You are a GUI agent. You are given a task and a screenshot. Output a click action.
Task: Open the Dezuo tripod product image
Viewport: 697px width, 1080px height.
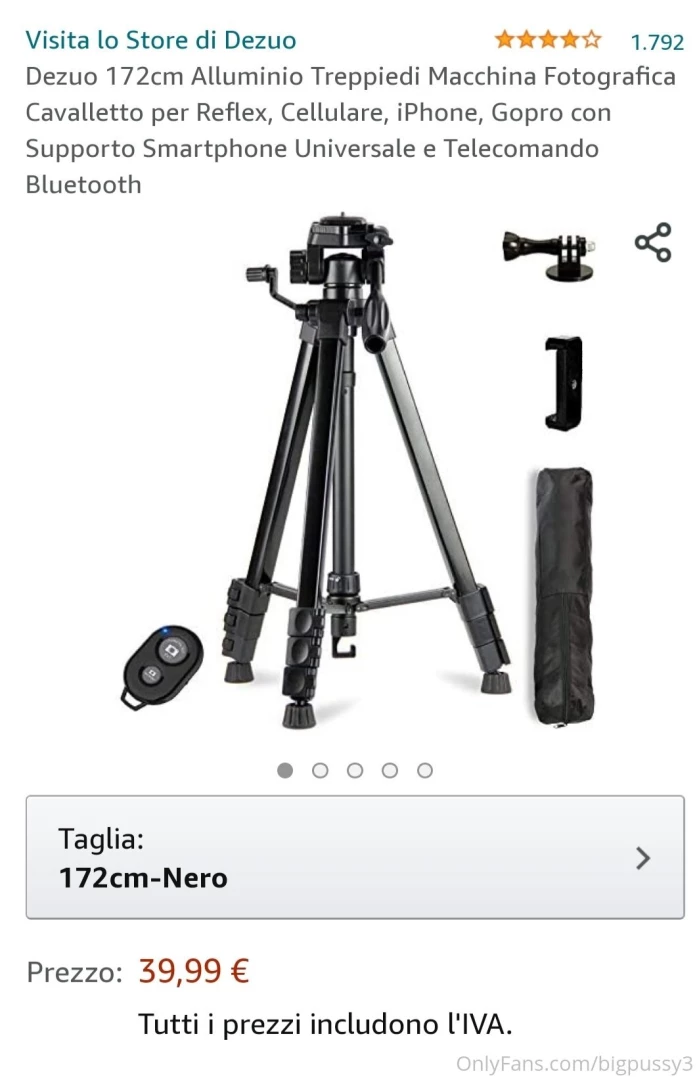(360, 470)
